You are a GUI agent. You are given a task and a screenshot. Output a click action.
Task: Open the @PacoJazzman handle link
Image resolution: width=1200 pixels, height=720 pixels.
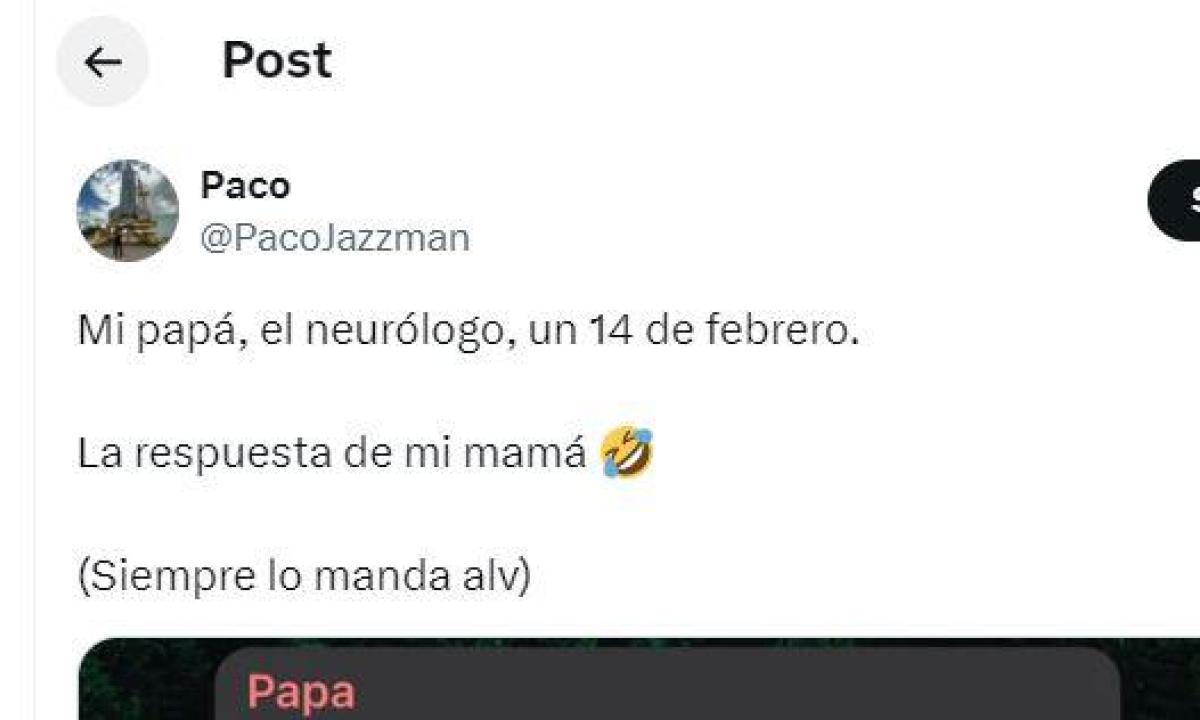(x=335, y=238)
